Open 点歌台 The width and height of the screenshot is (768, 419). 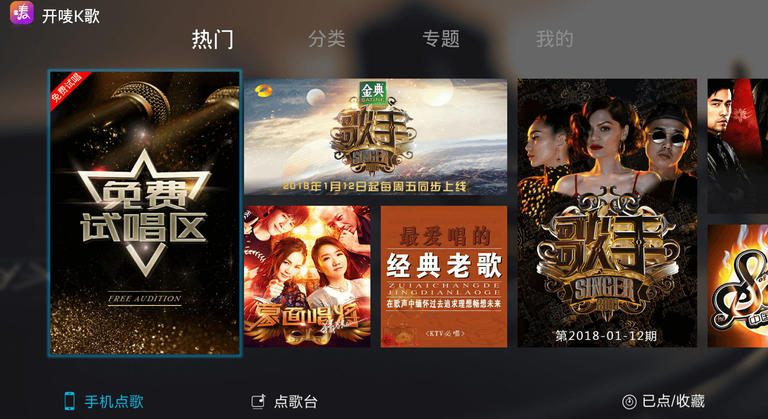pyautogui.click(x=285, y=401)
